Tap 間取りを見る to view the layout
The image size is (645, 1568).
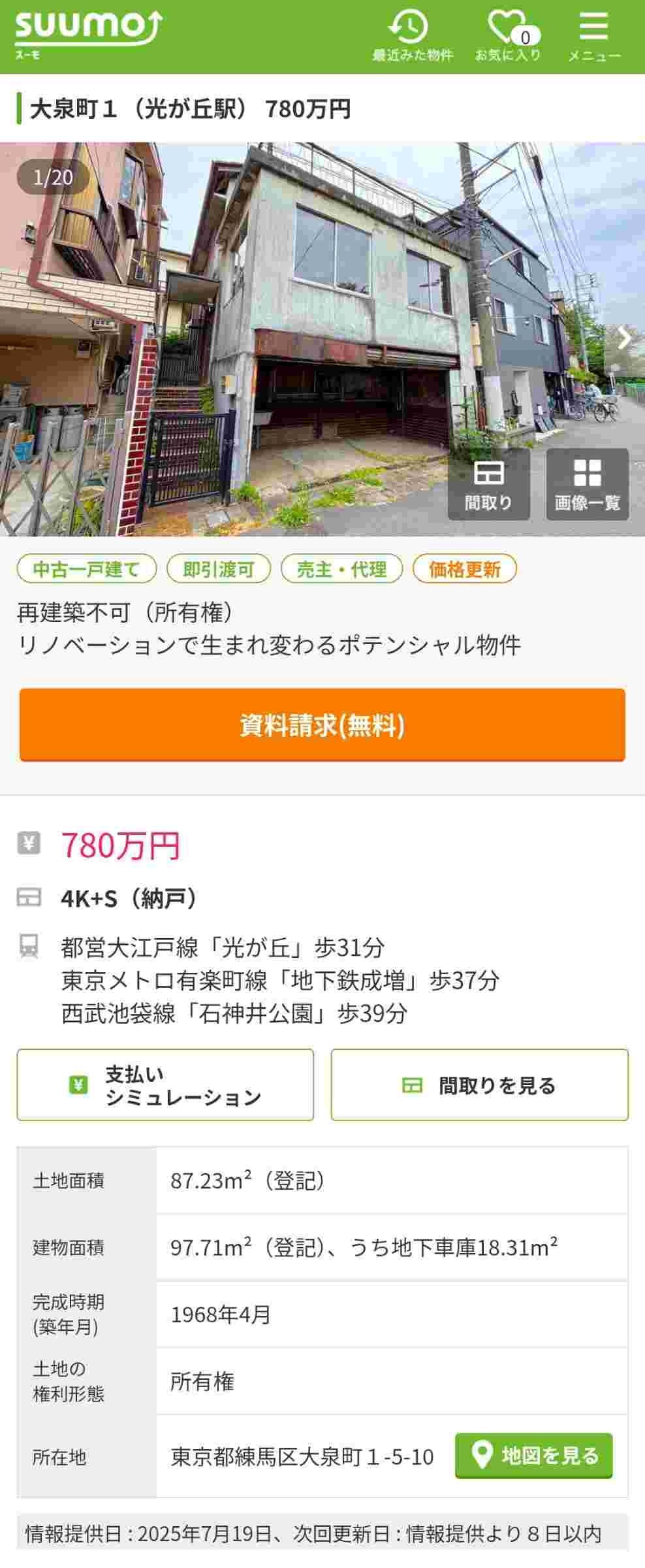pyautogui.click(x=479, y=1085)
